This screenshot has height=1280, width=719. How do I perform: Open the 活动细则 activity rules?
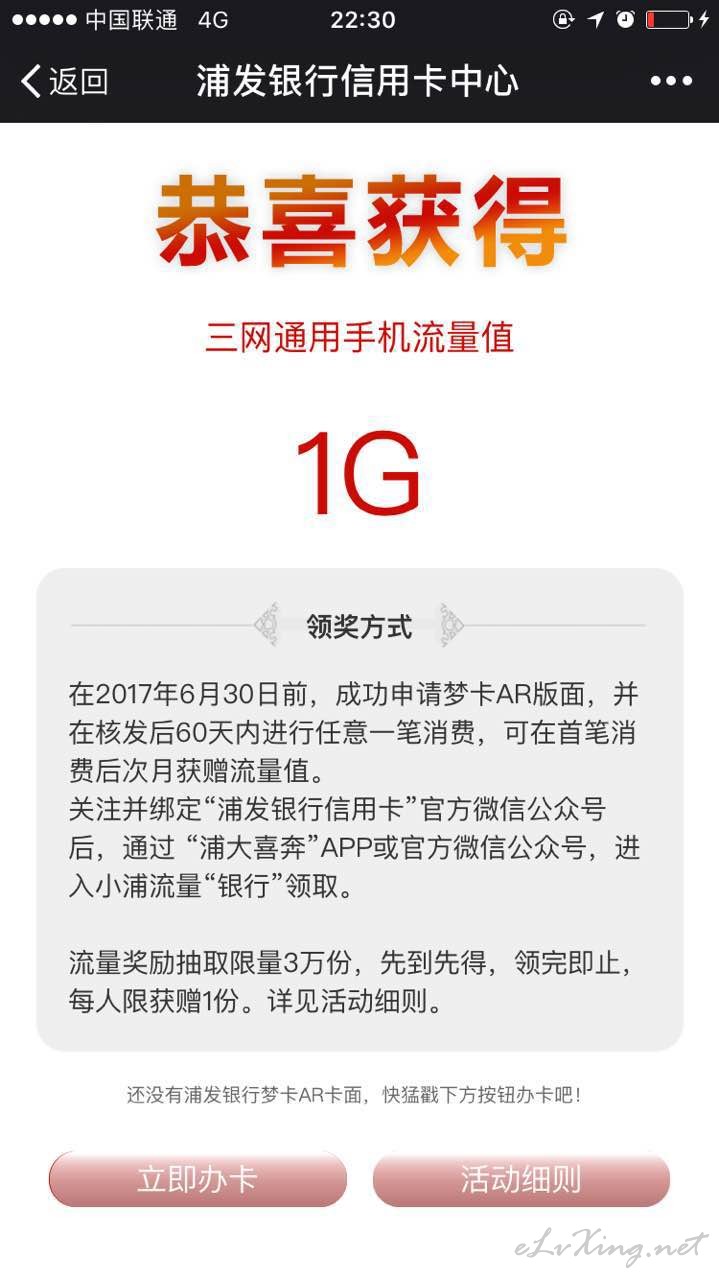[521, 1179]
